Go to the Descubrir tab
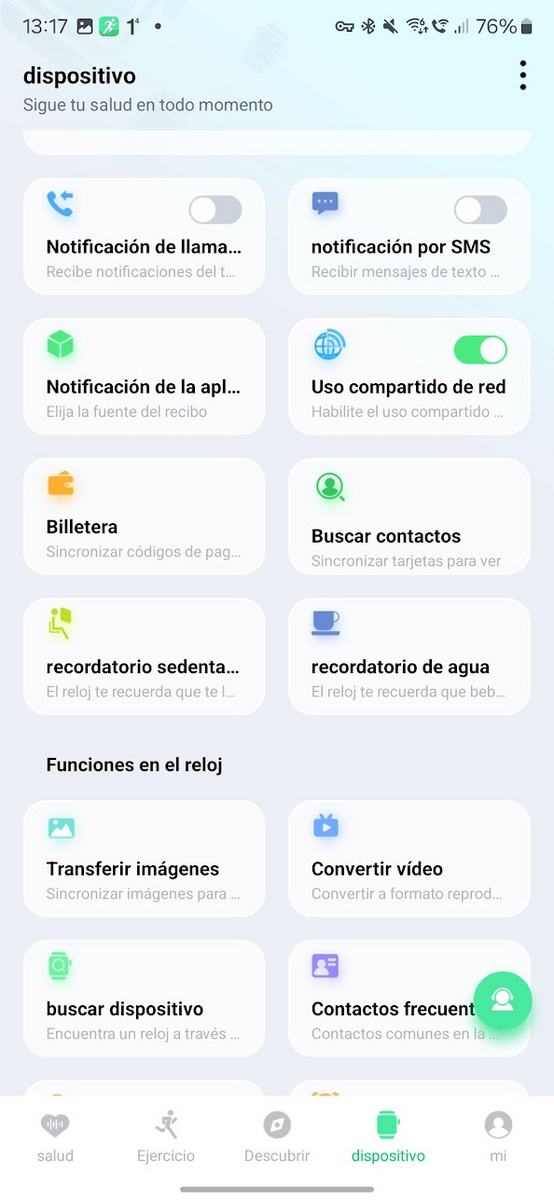The height and width of the screenshot is (1200, 554). pos(277,1137)
